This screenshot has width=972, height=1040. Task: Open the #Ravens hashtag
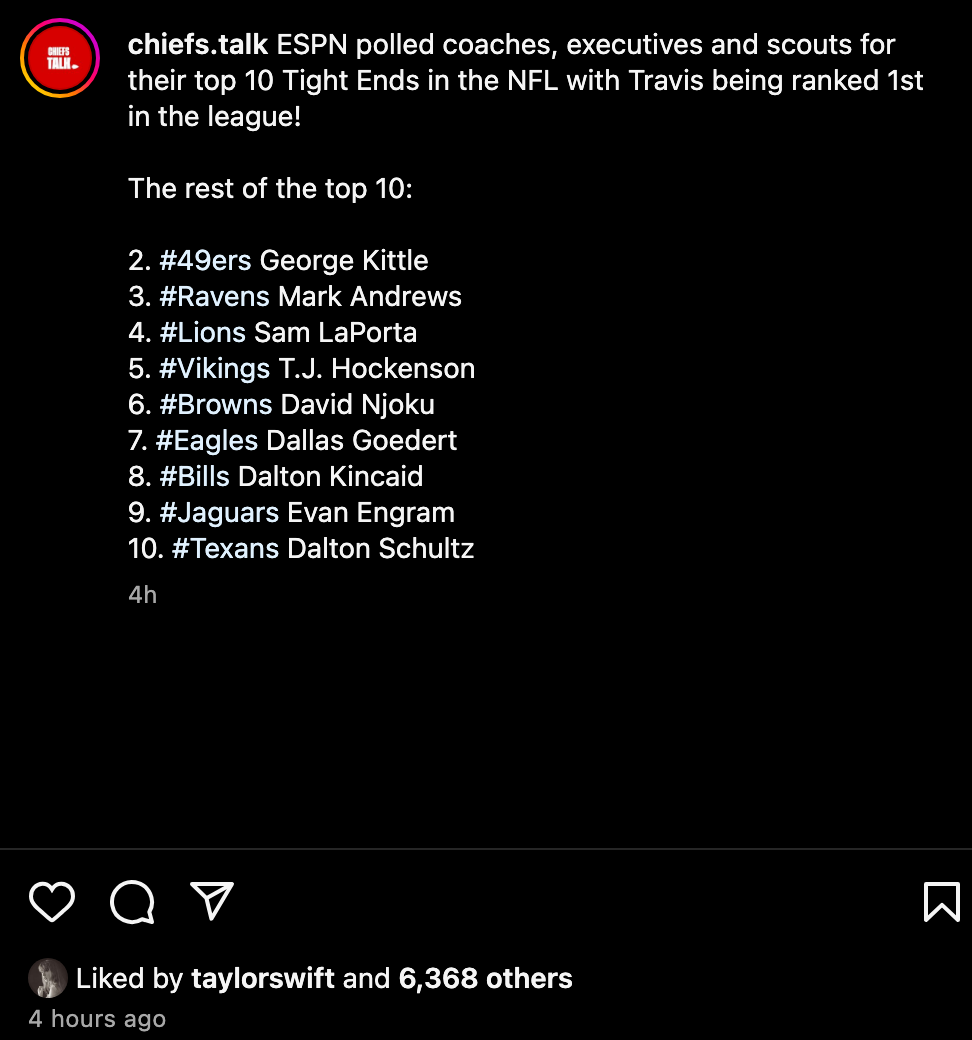214,297
